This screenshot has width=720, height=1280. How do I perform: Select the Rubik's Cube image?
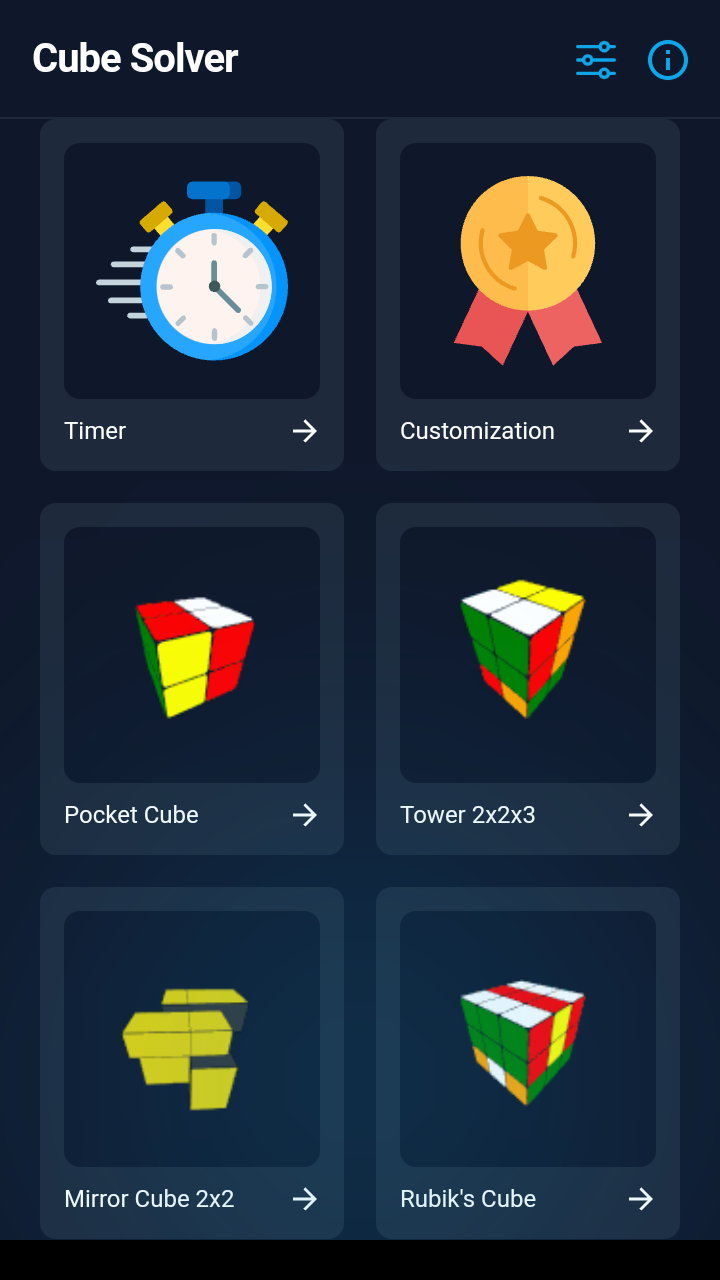tap(527, 1039)
